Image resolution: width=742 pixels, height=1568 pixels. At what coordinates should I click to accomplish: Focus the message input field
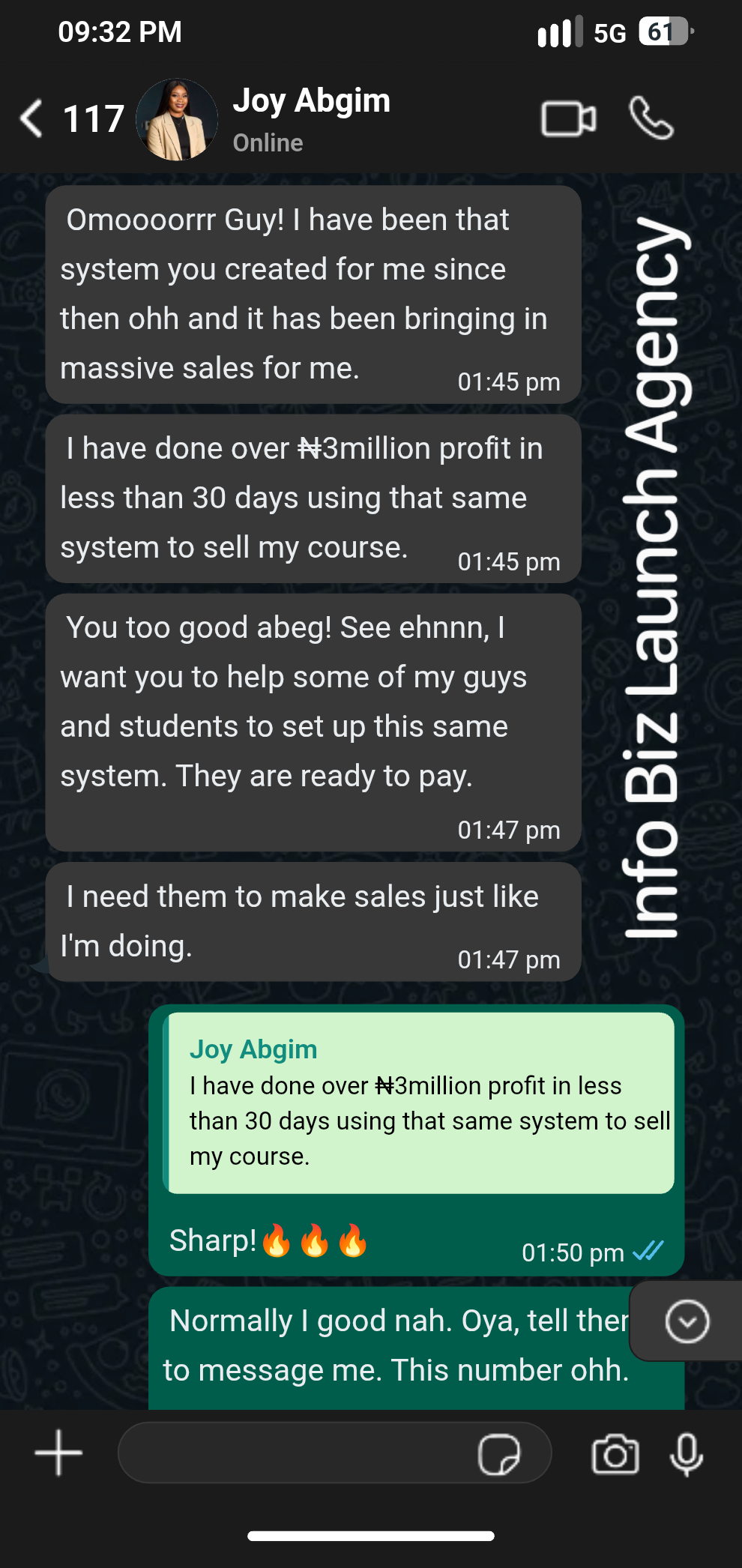(296, 1453)
